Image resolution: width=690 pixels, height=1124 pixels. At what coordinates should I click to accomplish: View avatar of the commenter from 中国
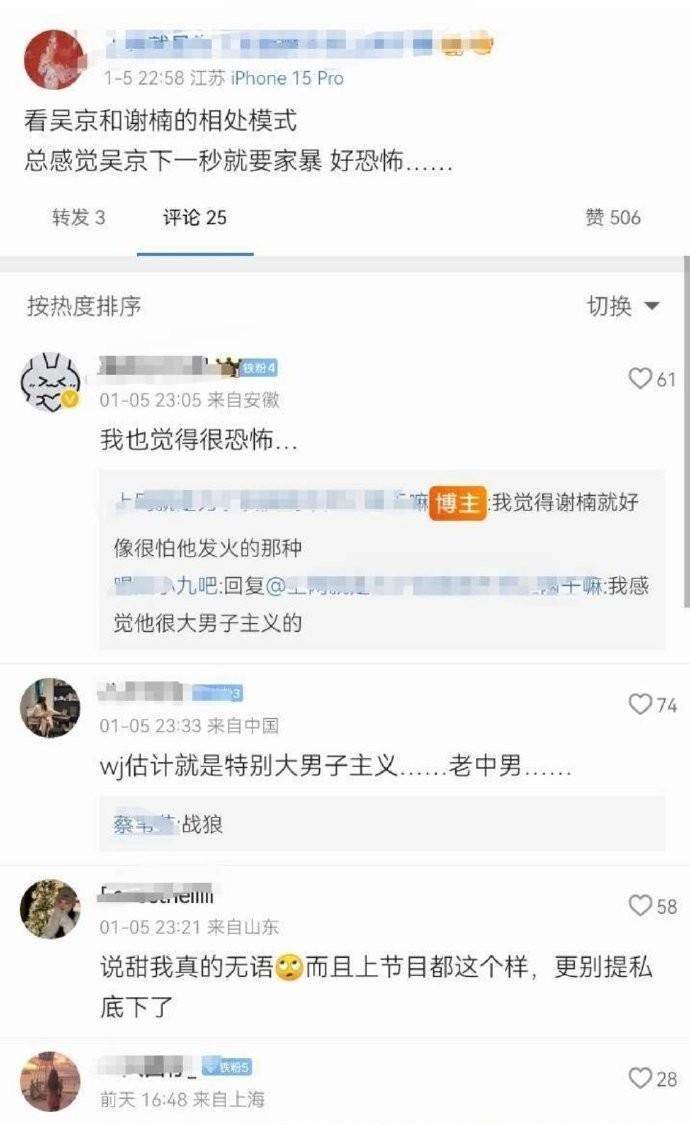50,708
